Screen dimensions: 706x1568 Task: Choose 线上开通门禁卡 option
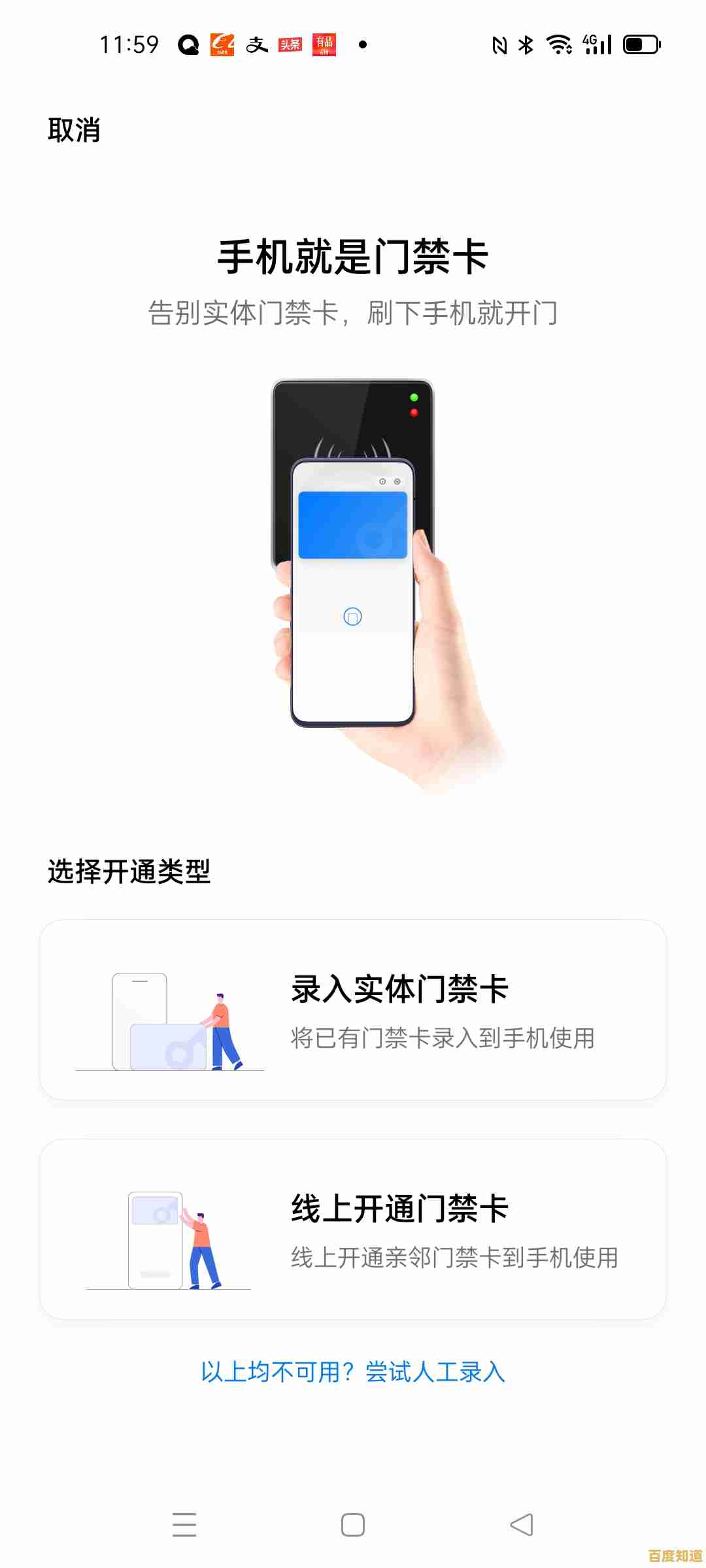(x=353, y=1229)
